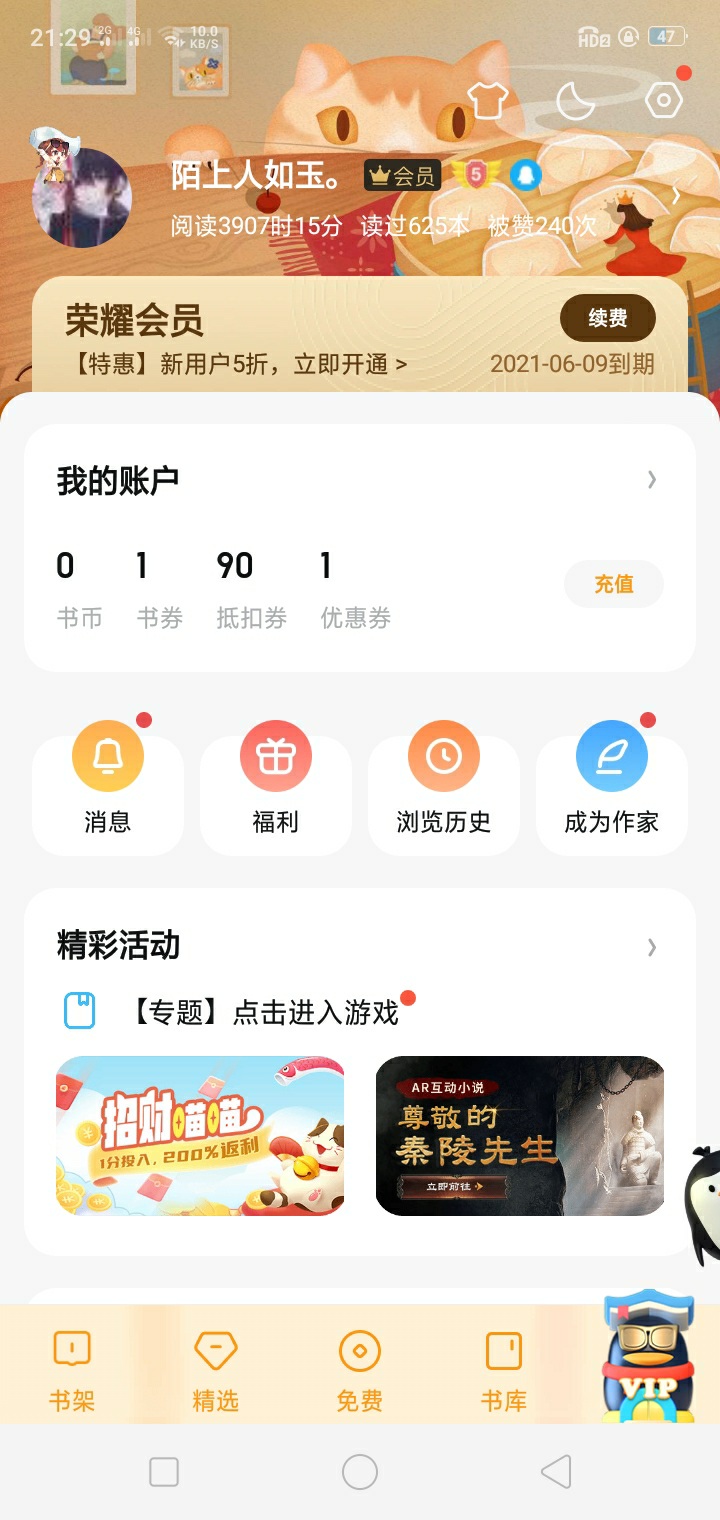Tap the 充值 recharge button
Screen dimensions: 720x1520
tap(613, 584)
